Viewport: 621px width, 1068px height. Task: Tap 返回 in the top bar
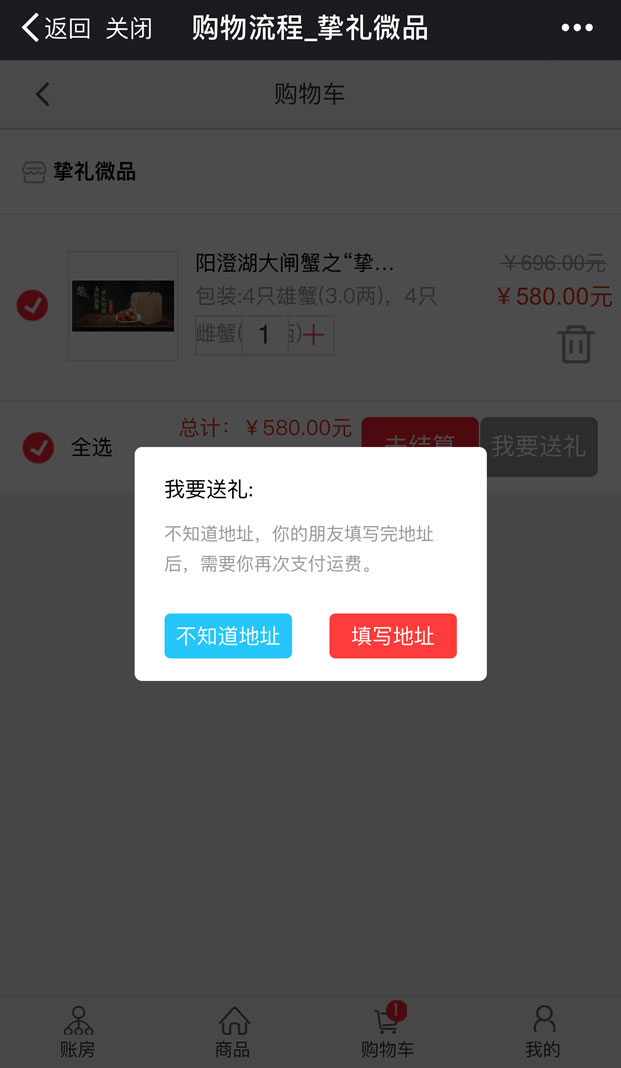point(56,28)
